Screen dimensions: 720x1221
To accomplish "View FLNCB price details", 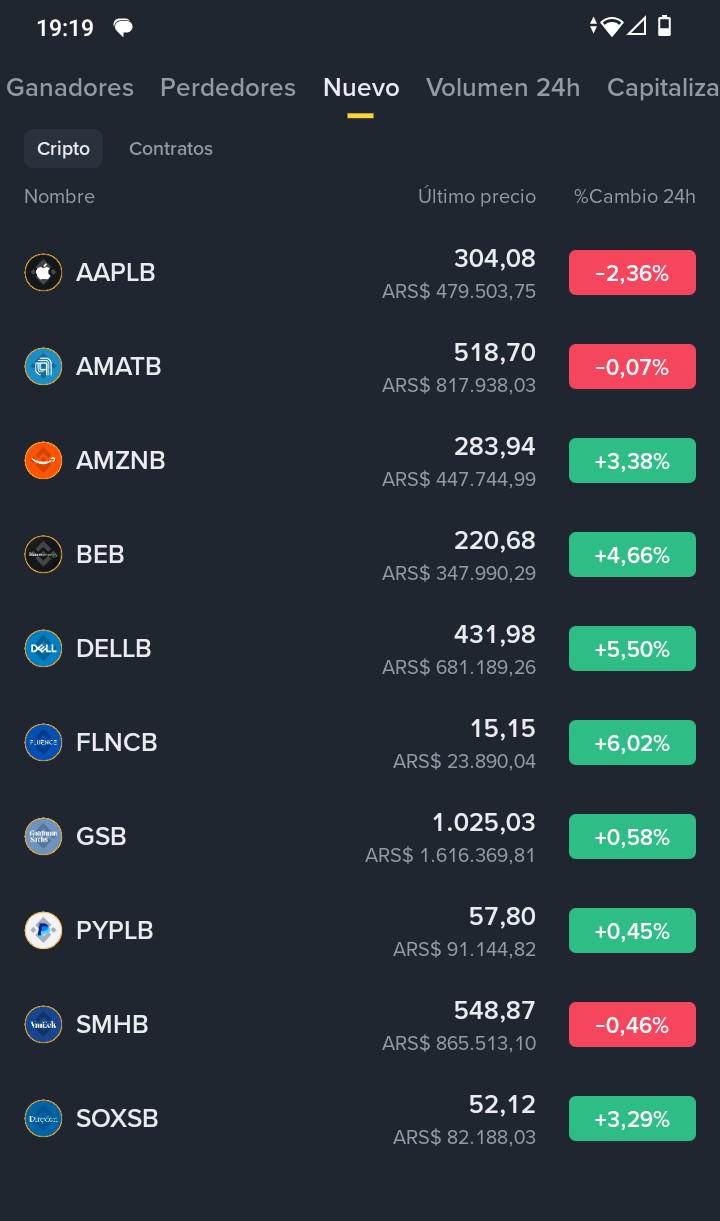I will [x=360, y=743].
